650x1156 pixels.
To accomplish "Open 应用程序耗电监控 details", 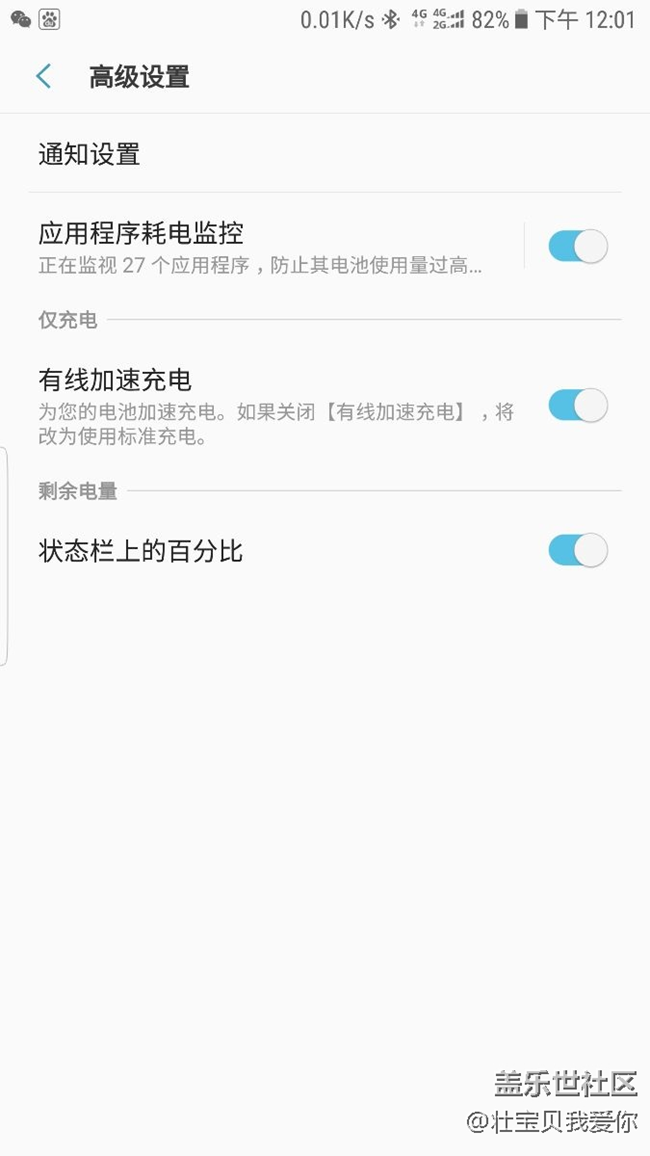I will [x=260, y=247].
